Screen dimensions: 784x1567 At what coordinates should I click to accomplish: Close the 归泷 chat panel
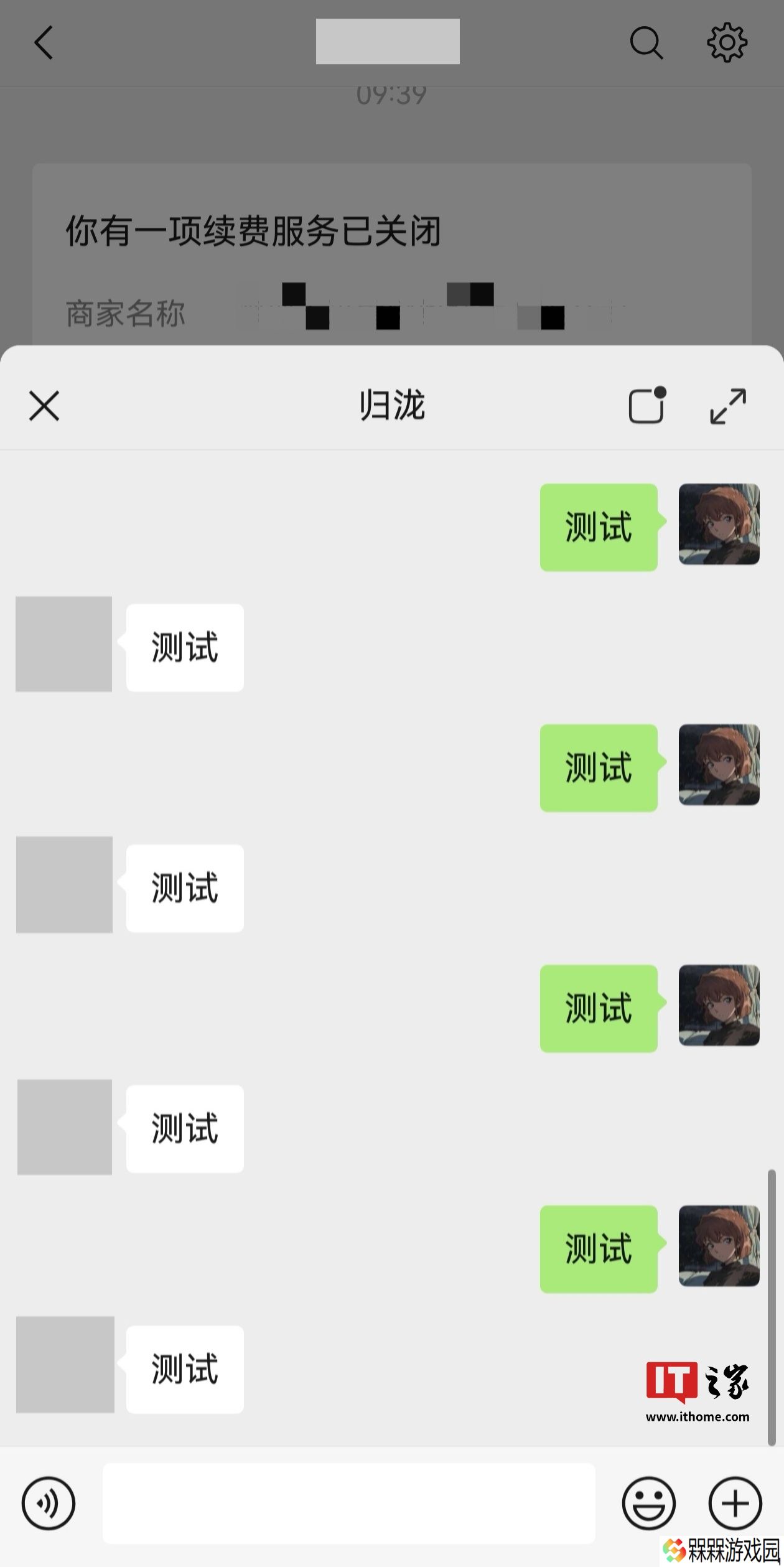[44, 406]
